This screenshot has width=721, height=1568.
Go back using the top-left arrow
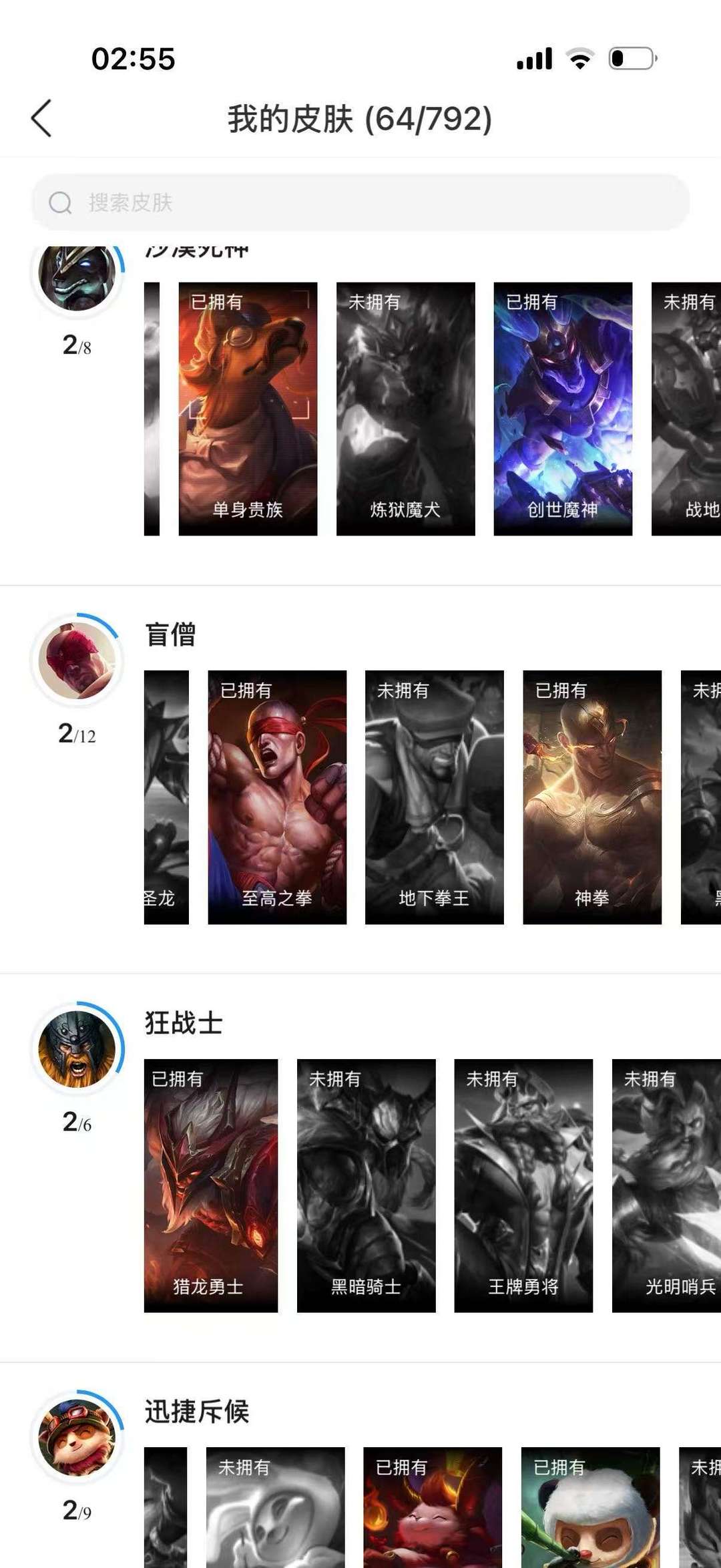point(41,119)
